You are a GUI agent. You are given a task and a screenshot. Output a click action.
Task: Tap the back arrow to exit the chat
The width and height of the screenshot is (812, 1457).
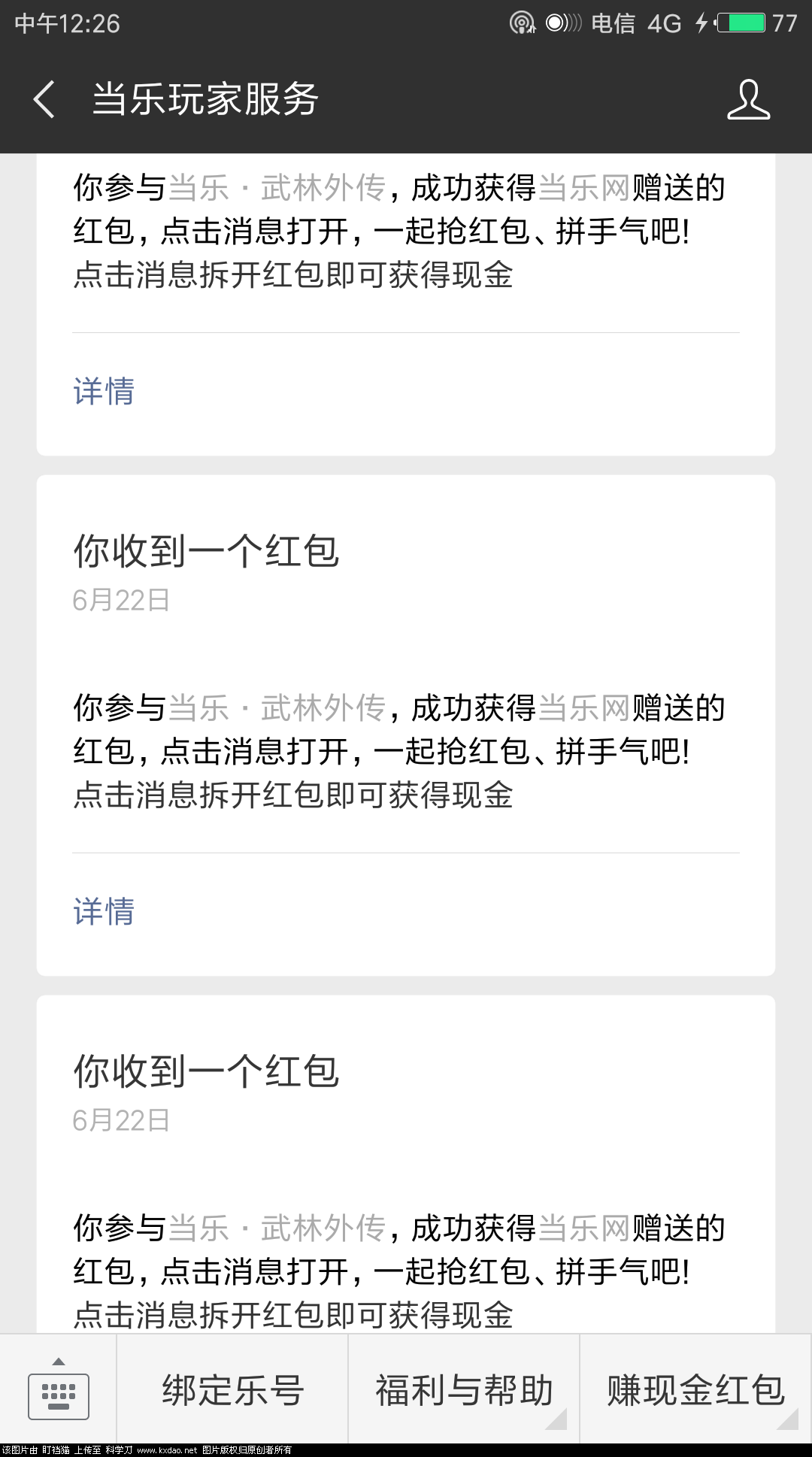point(45,100)
